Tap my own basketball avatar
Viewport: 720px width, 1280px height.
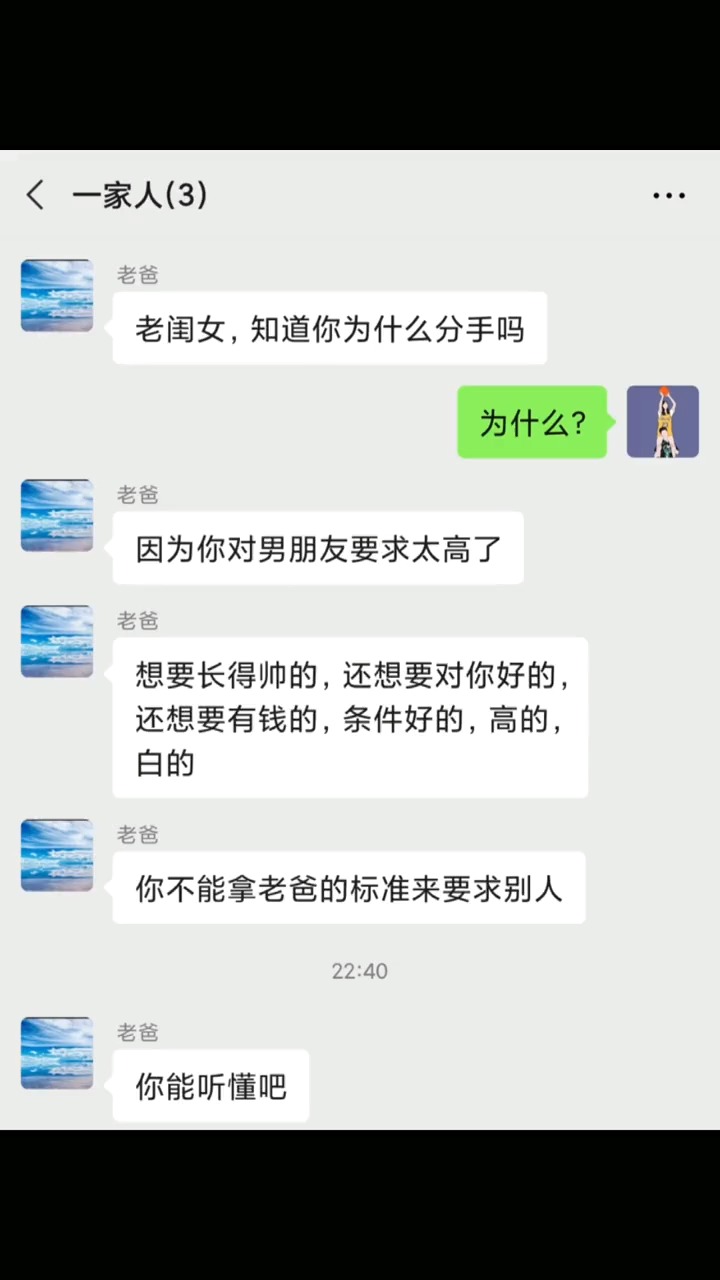(663, 422)
